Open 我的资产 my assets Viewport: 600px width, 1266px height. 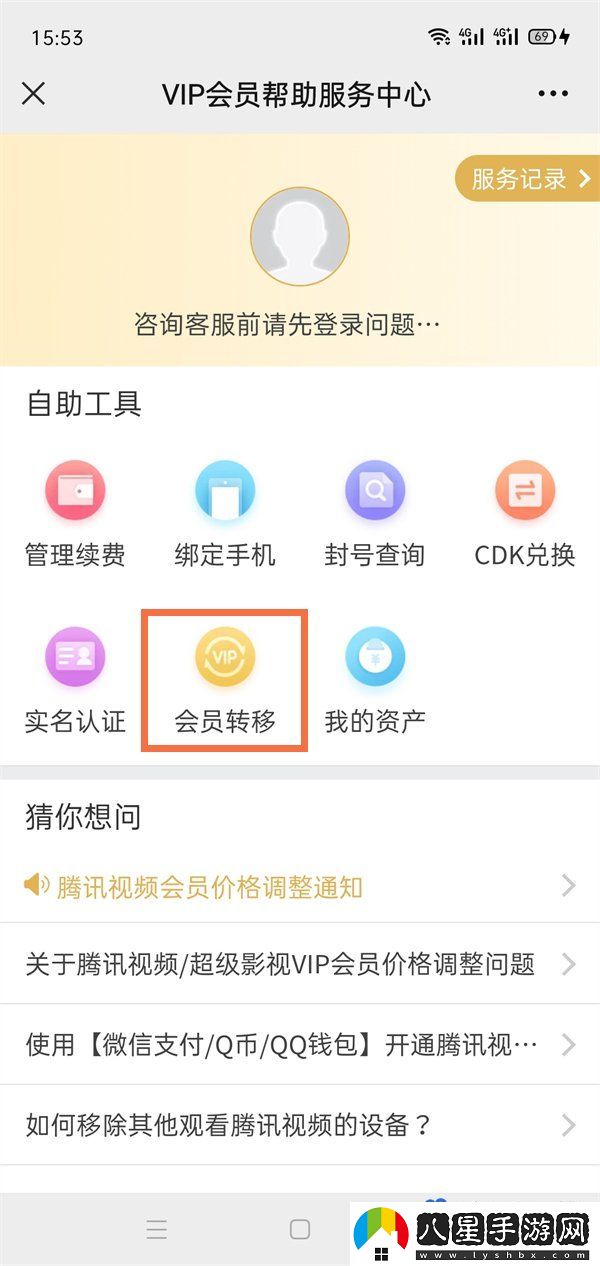[x=375, y=680]
